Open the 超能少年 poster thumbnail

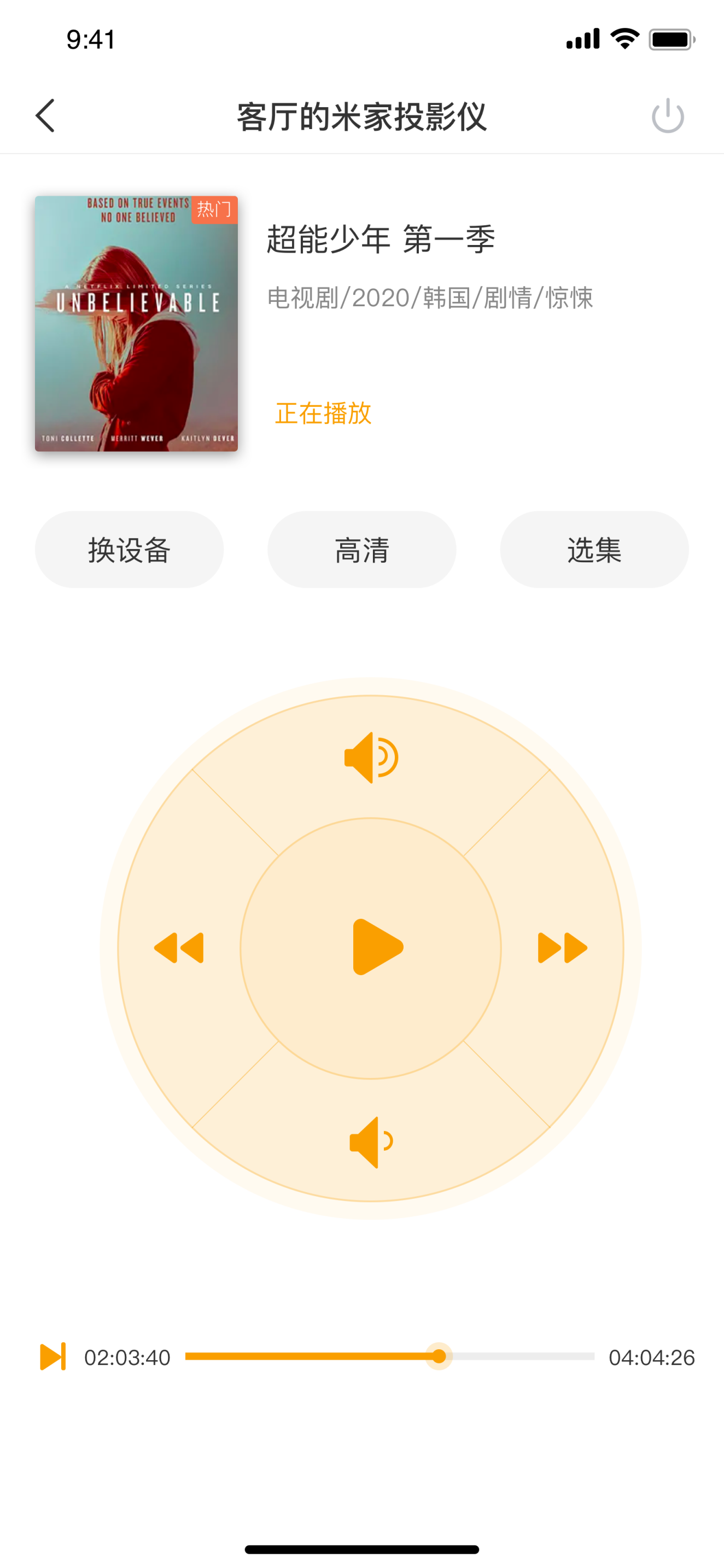coord(136,323)
